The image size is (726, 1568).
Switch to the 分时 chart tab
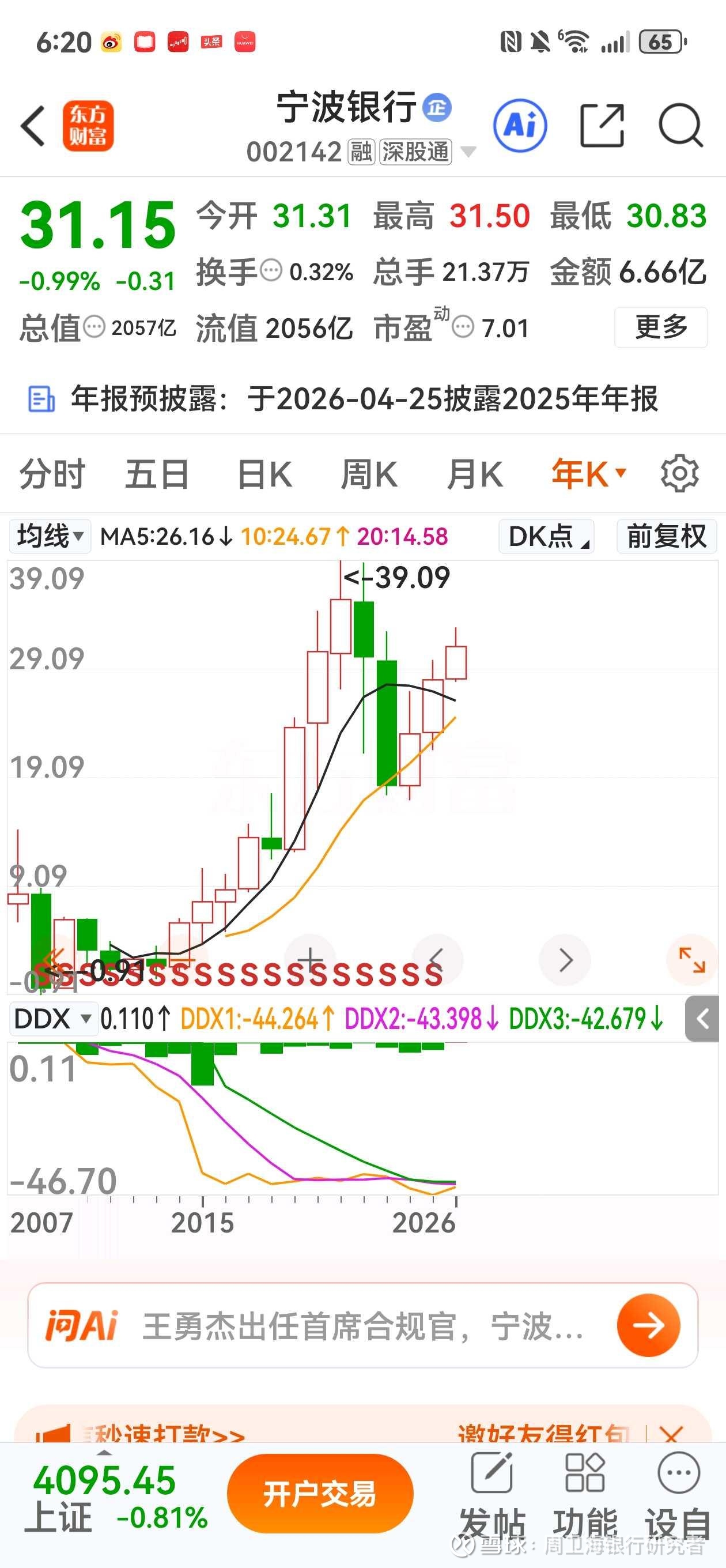[52, 474]
